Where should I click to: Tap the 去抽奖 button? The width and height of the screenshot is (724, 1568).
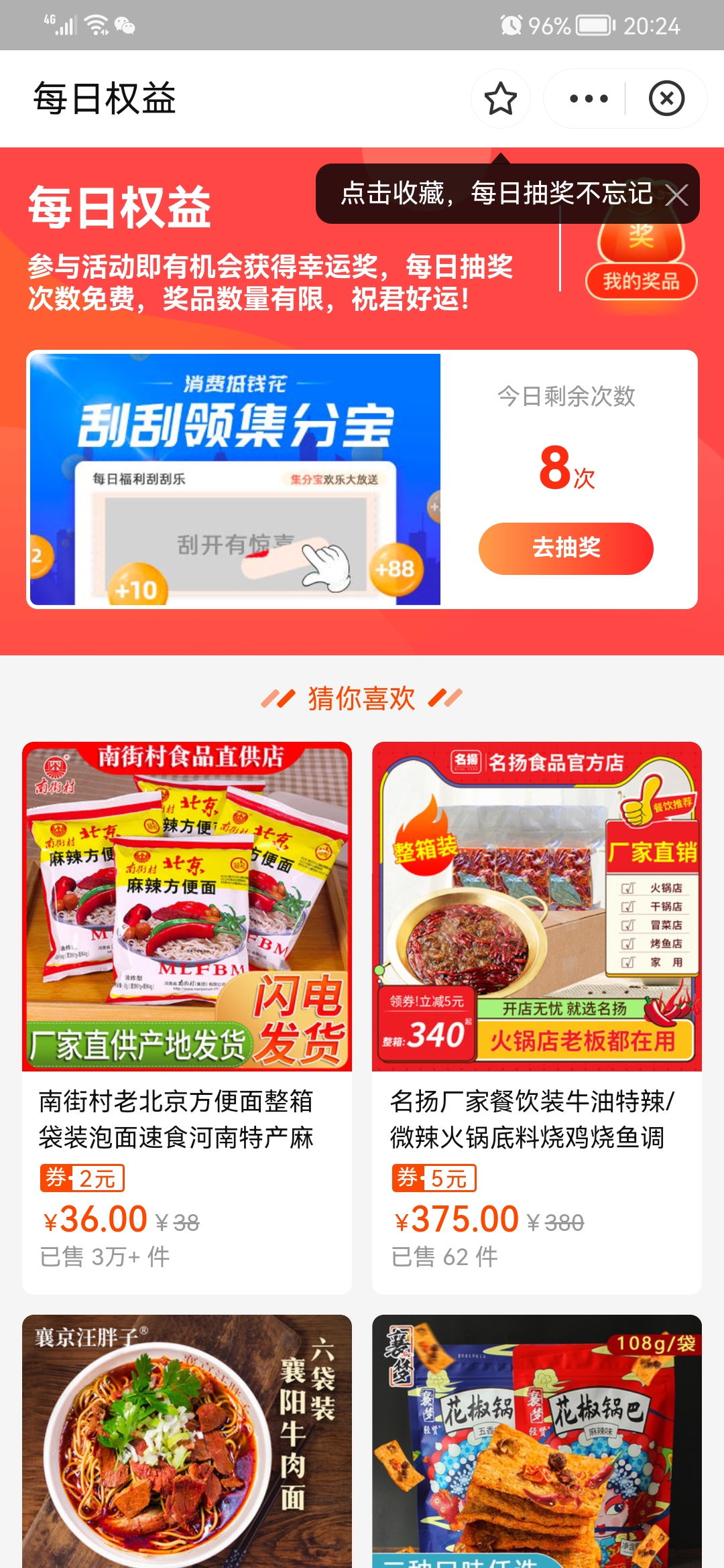pyautogui.click(x=566, y=548)
